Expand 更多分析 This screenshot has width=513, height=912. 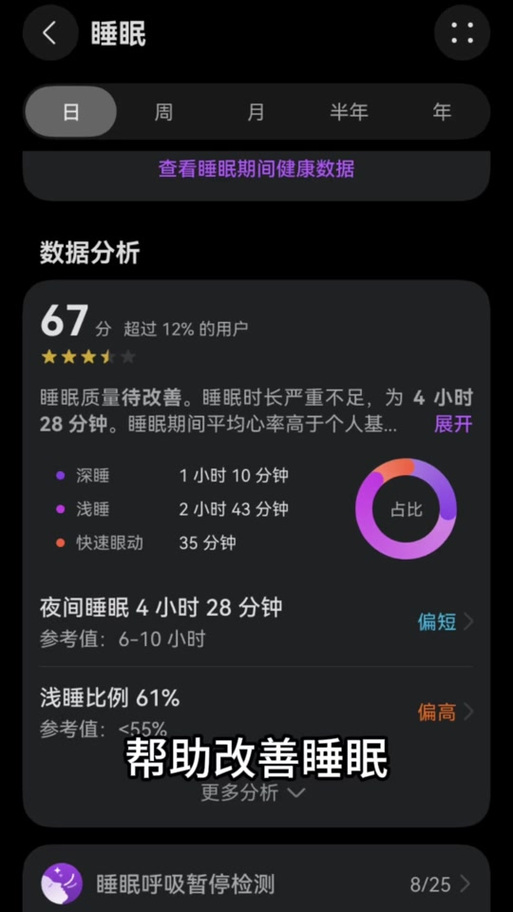coord(252,792)
